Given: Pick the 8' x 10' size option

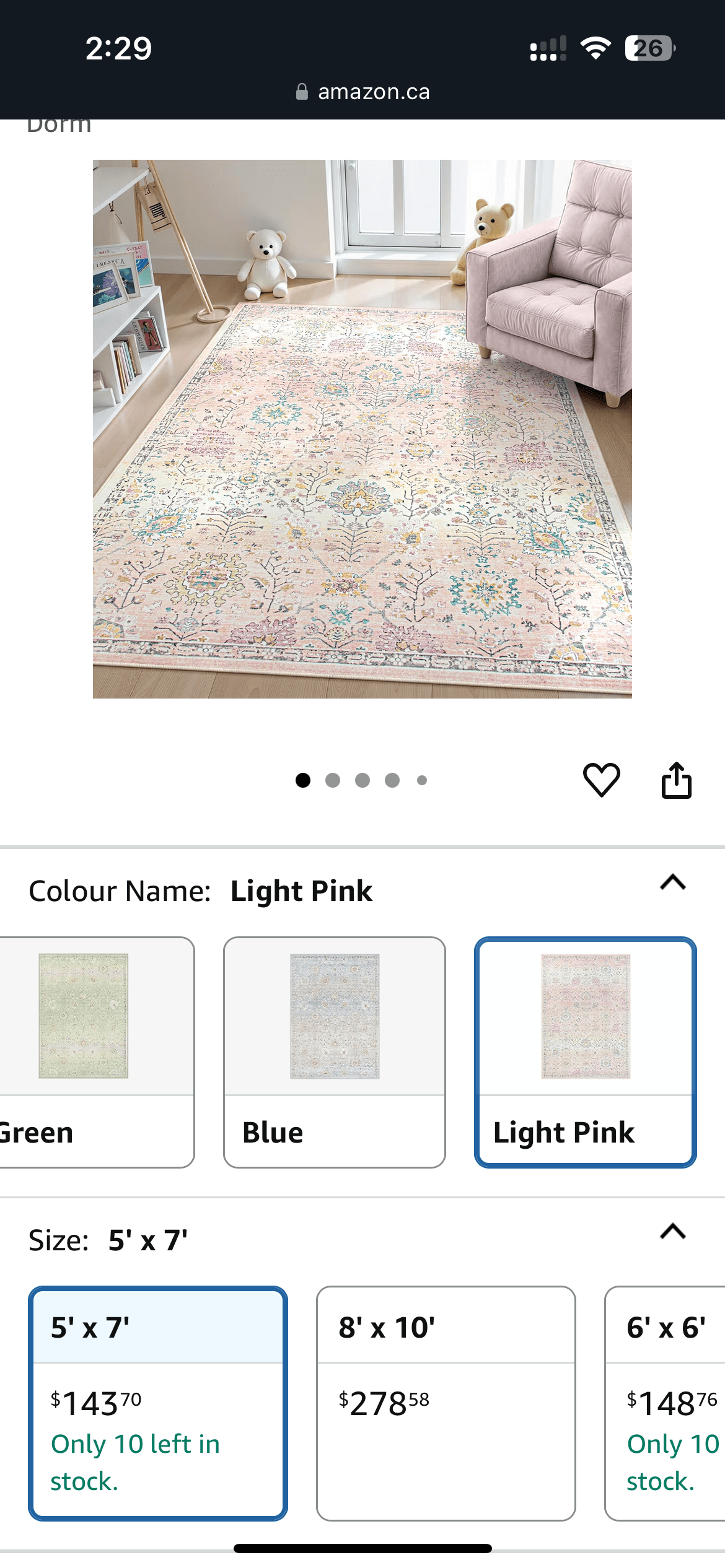Looking at the screenshot, I should pyautogui.click(x=446, y=1403).
